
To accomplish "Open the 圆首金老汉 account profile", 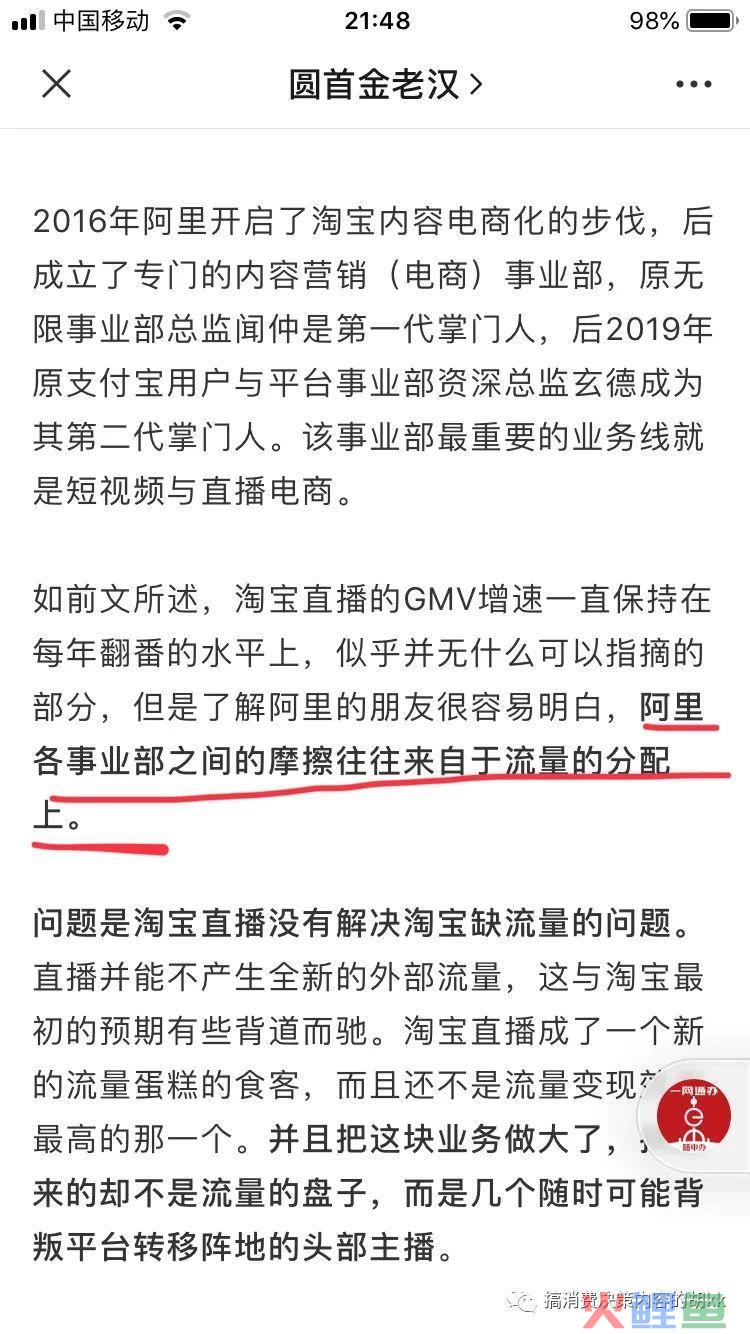I will (x=385, y=84).
